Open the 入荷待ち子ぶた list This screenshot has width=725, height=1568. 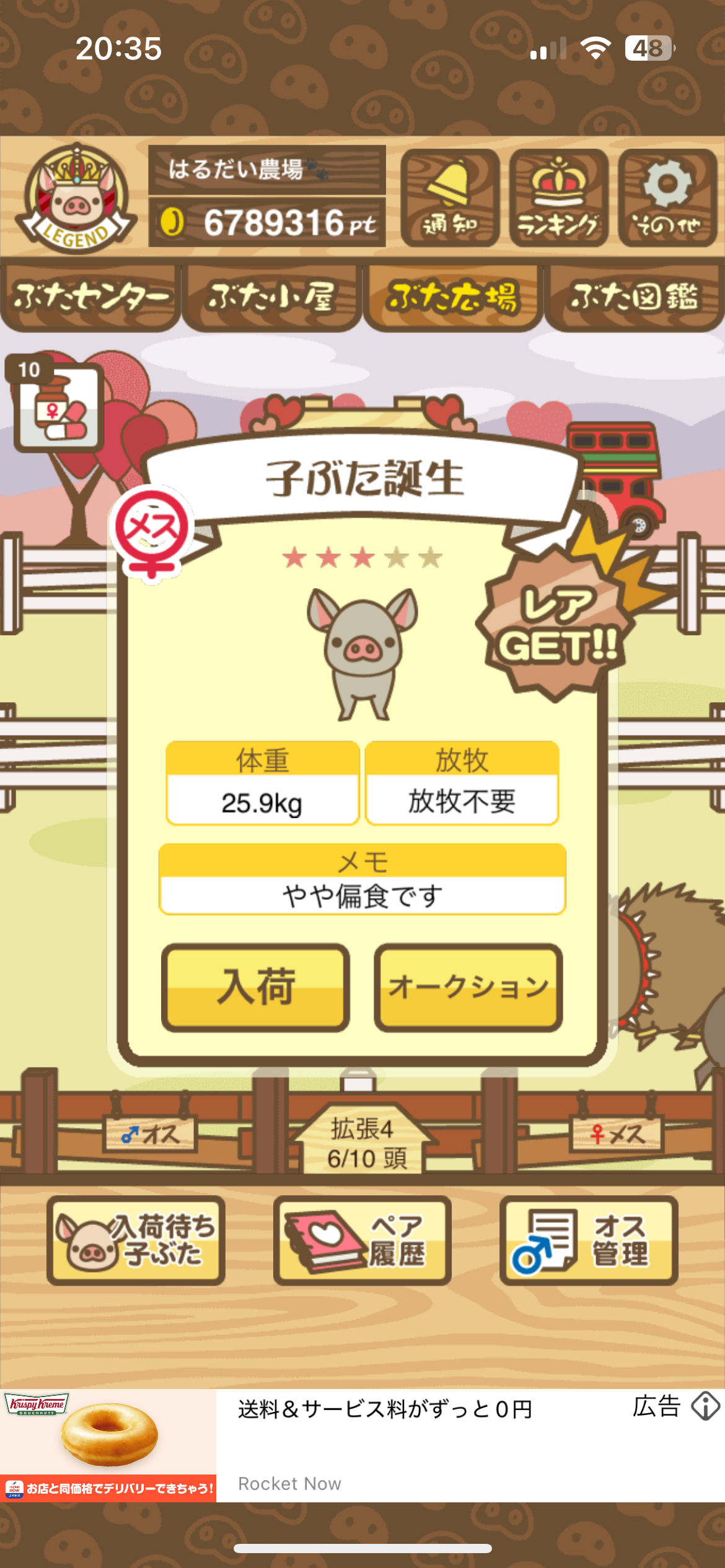pos(136,1240)
